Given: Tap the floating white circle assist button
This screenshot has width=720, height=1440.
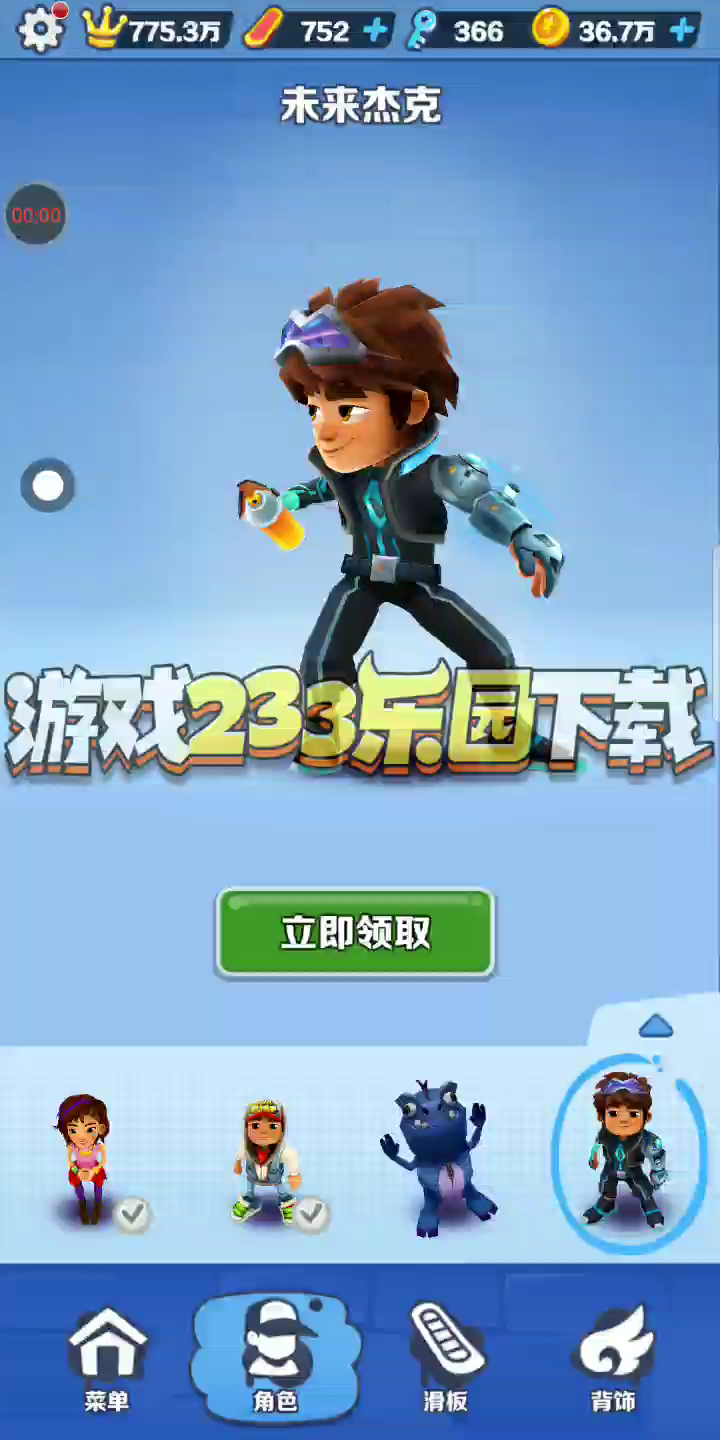Looking at the screenshot, I should coord(47,486).
